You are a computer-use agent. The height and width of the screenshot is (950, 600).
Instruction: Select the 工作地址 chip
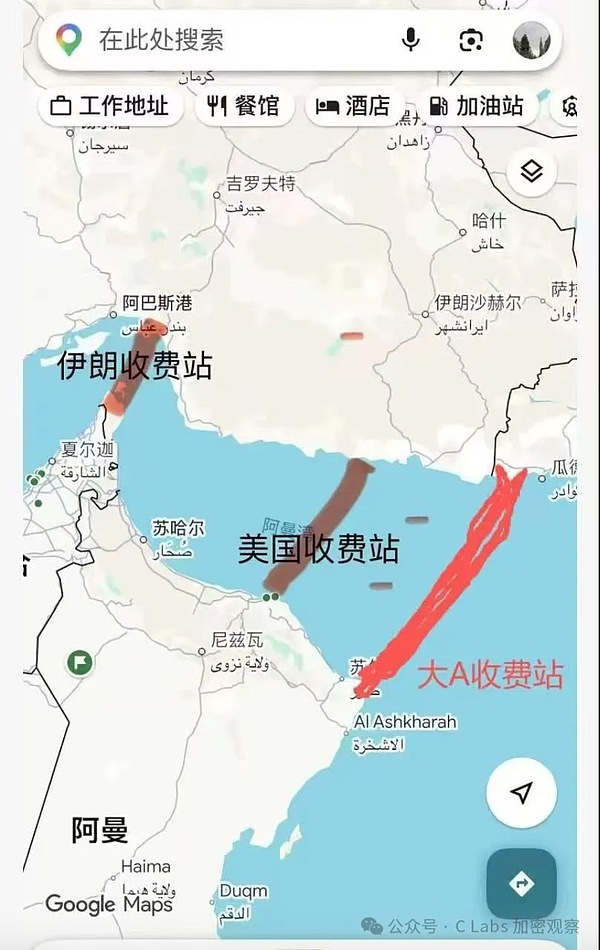click(110, 106)
